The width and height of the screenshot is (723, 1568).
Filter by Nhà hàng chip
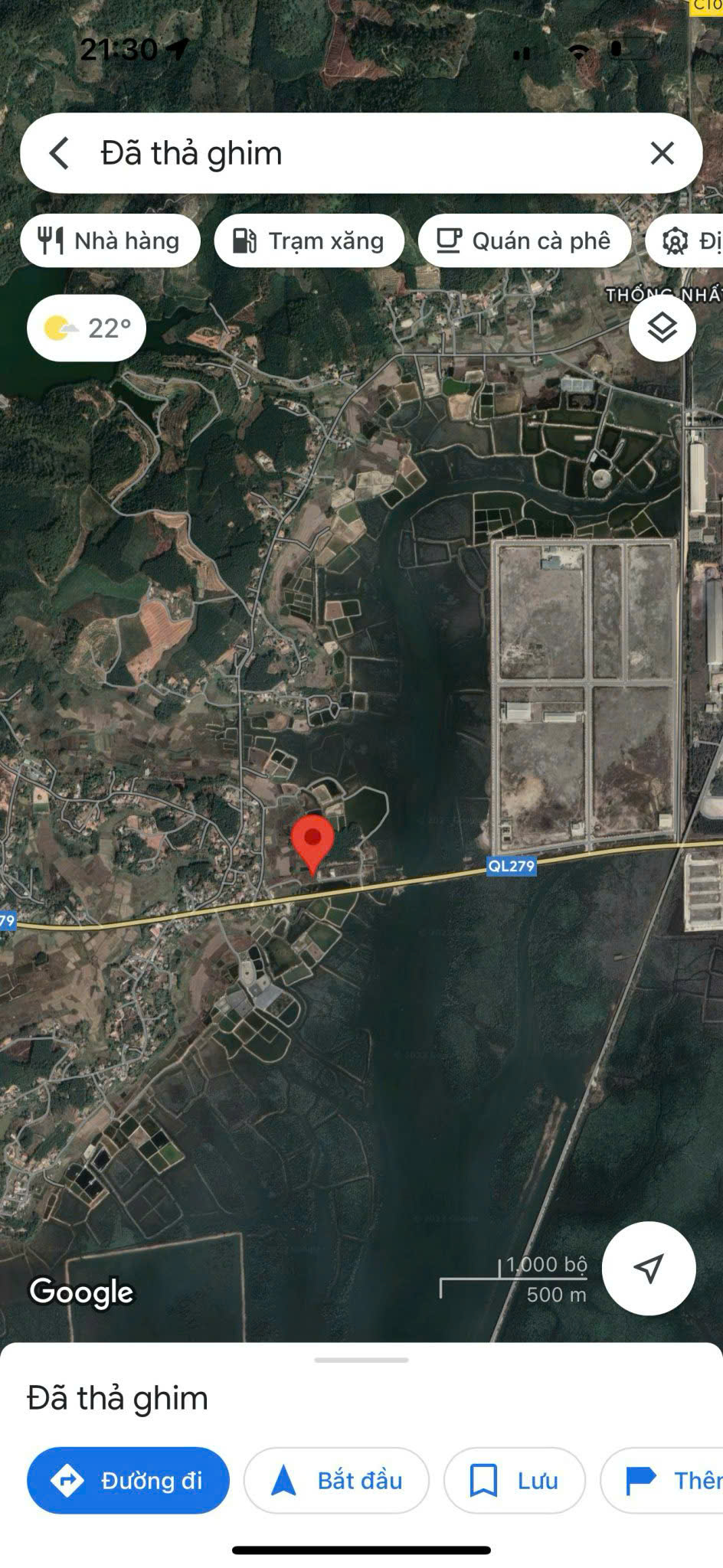tap(110, 241)
